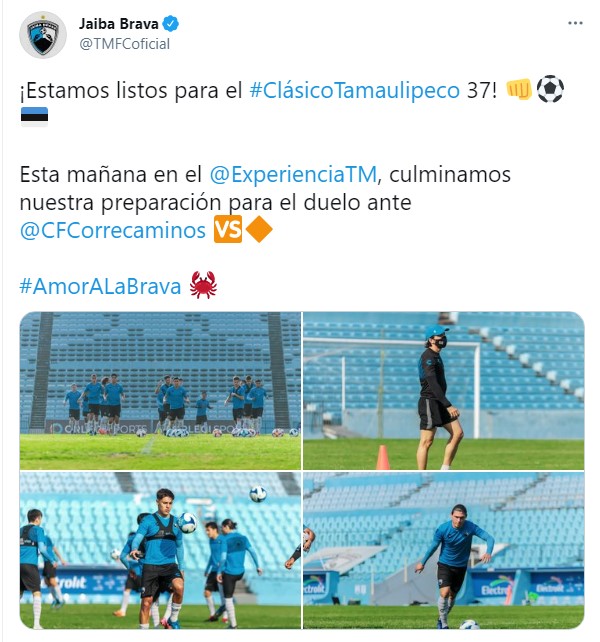This screenshot has width=600, height=642.
Task: Open the @TMFCoficial handle
Action: pyautogui.click(x=124, y=44)
